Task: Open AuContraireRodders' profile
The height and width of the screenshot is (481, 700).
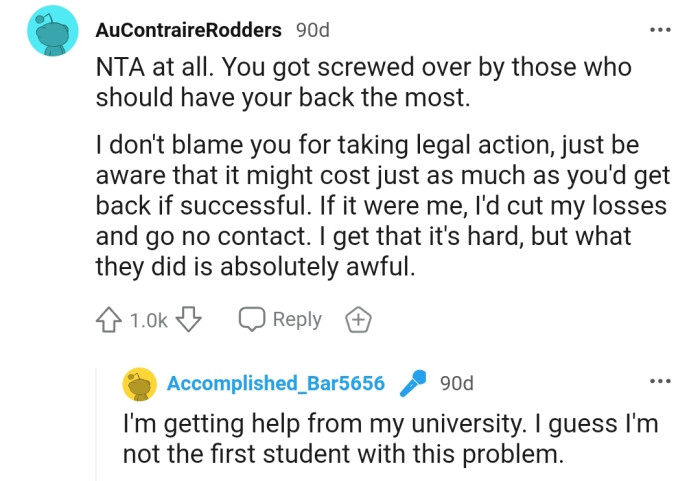Action: [188, 30]
